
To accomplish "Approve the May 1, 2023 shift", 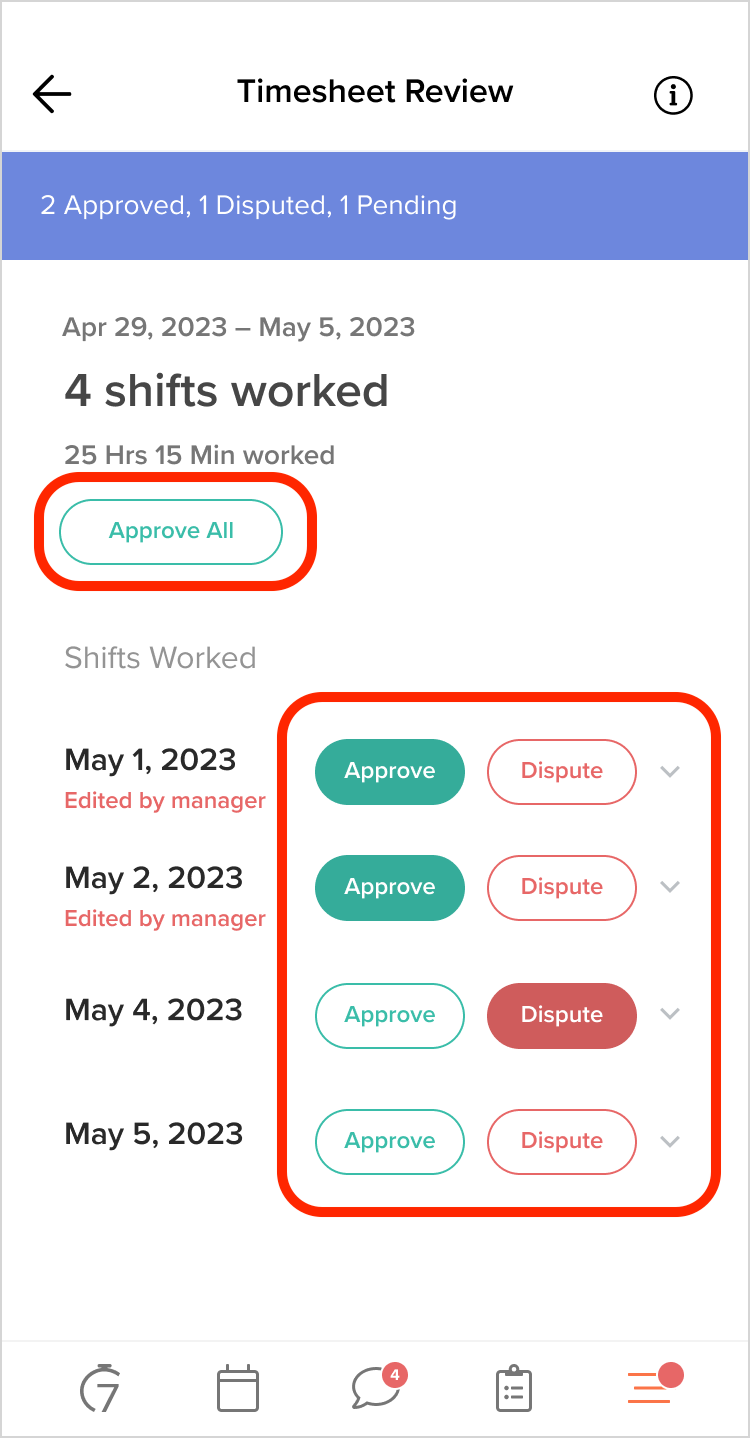I will (x=390, y=771).
